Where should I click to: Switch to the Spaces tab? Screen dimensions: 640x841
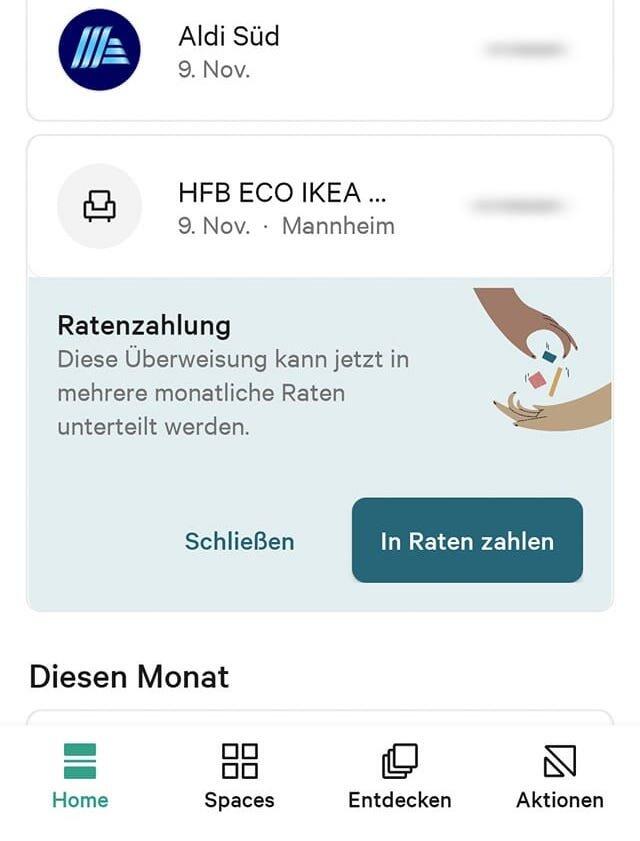[x=239, y=776]
